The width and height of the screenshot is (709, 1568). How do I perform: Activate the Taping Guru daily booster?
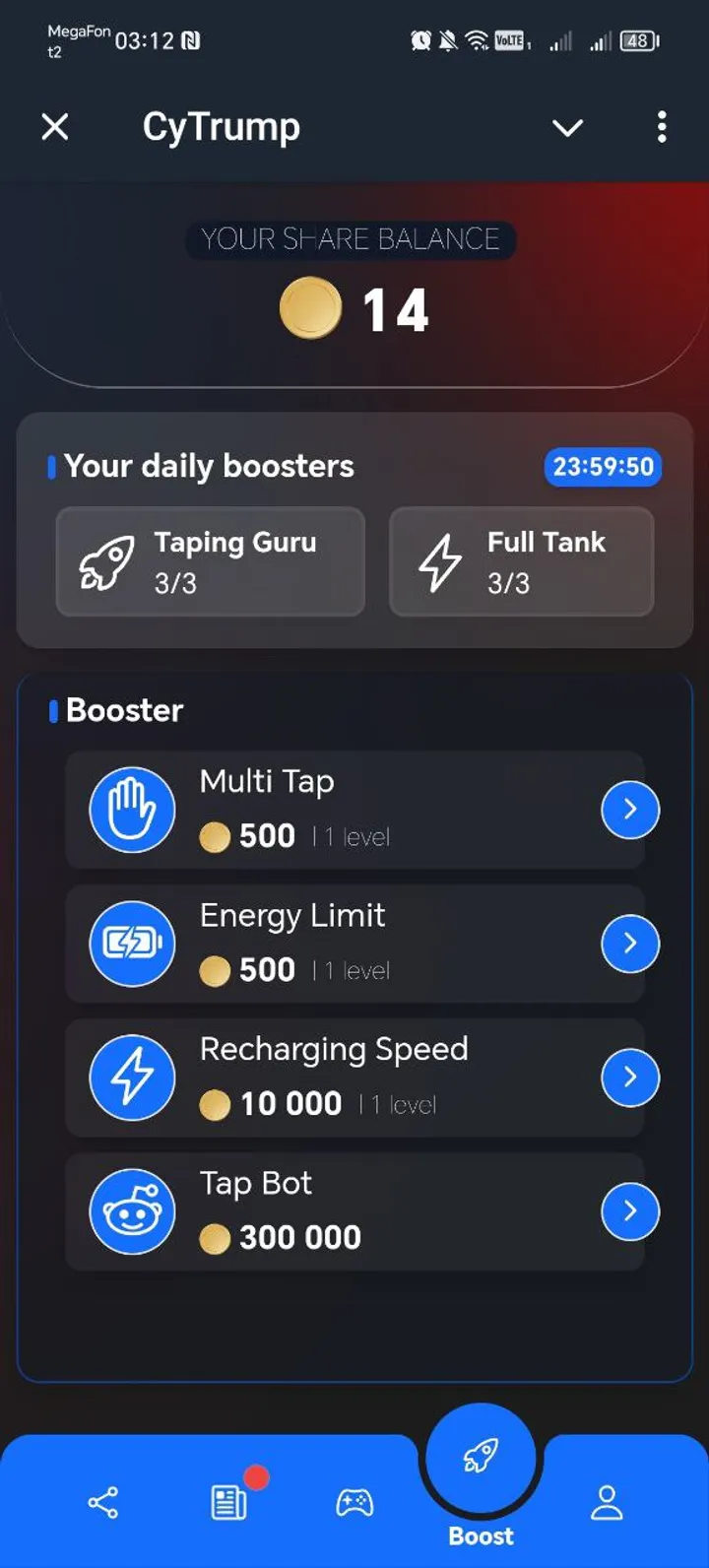(210, 561)
